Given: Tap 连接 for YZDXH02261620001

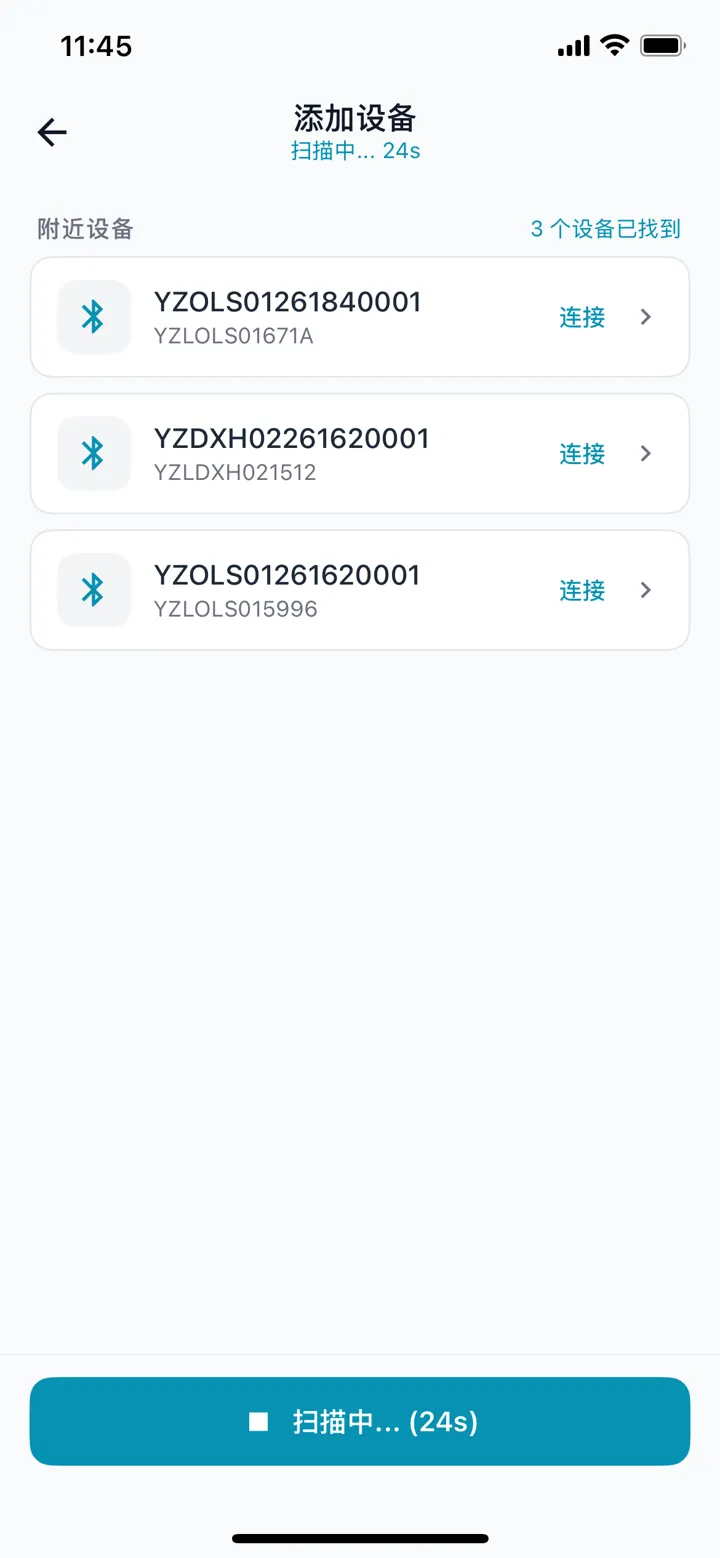Looking at the screenshot, I should pyautogui.click(x=582, y=454).
